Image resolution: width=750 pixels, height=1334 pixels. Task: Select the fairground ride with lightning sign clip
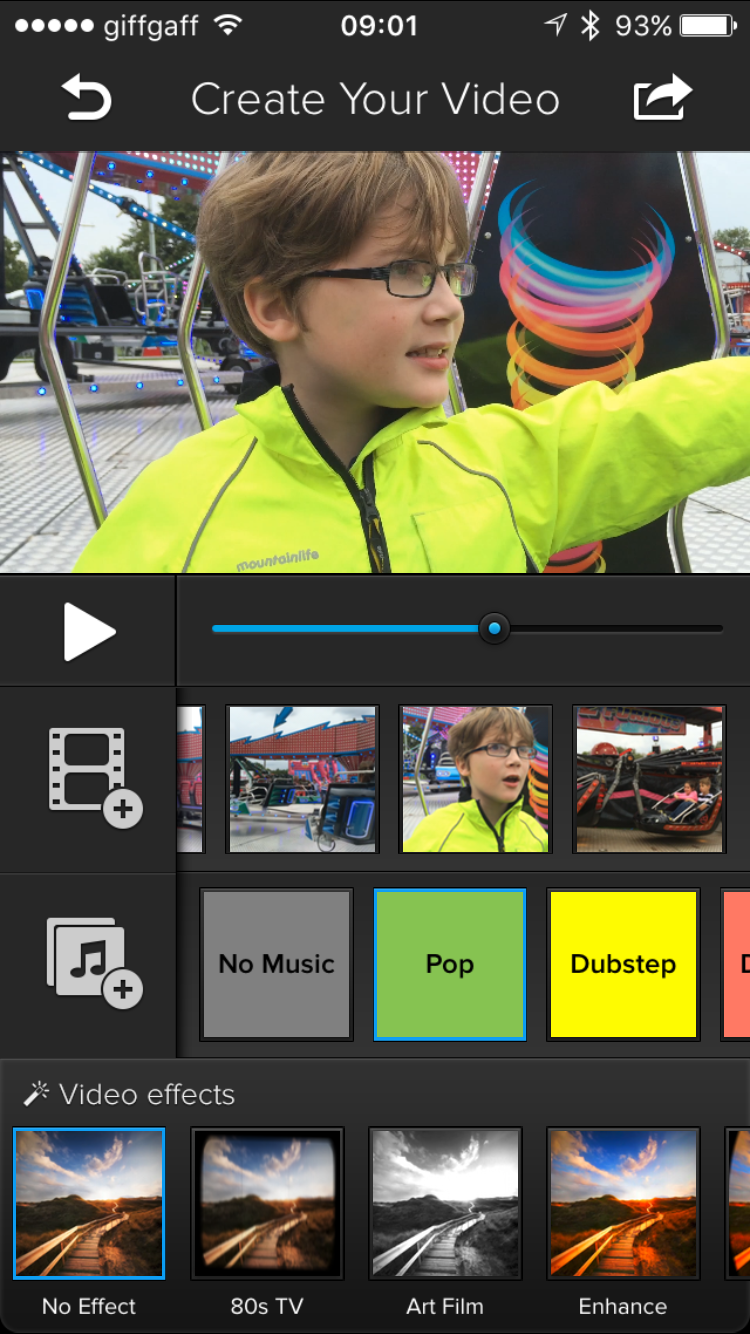[x=302, y=779]
